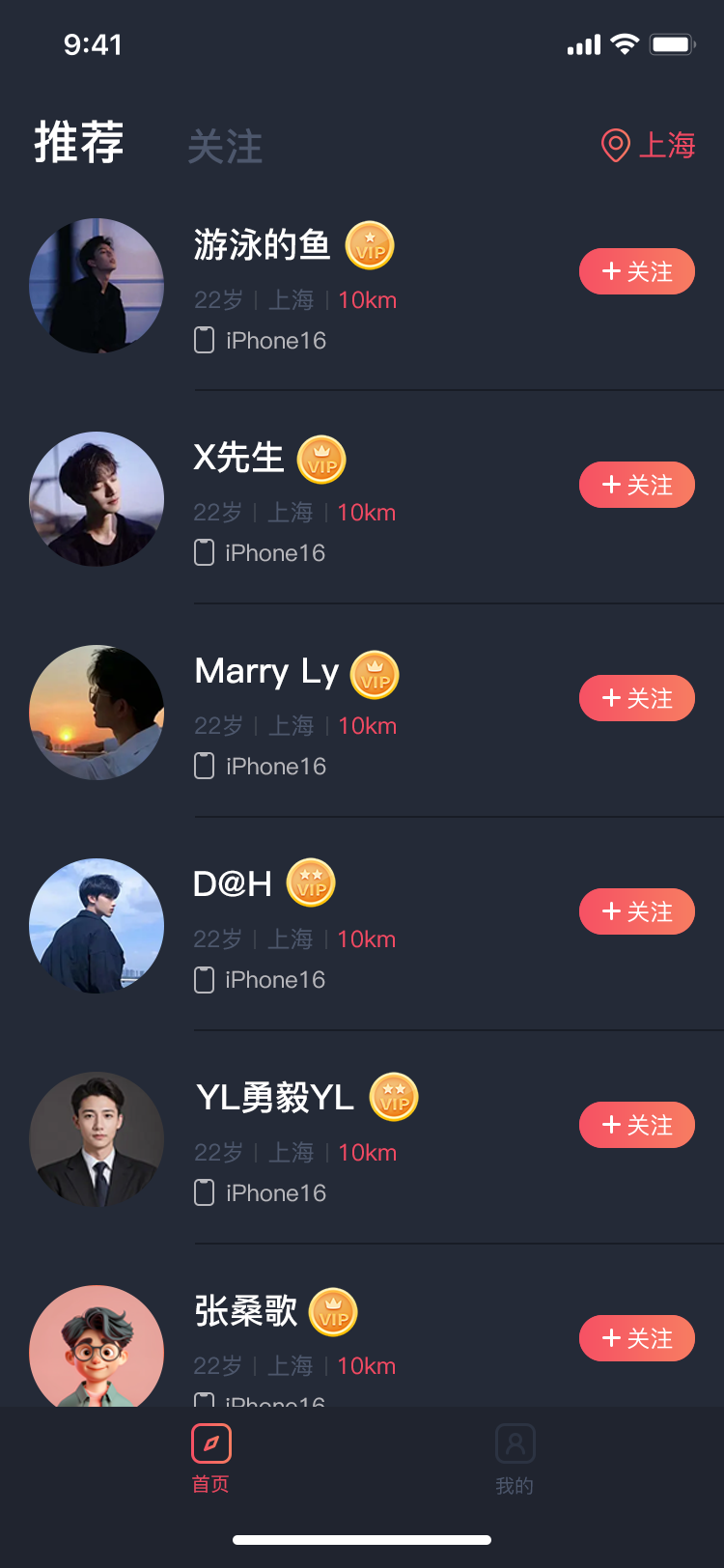Switch to the 关注 tab
Viewport: 724px width, 1568px height.
coord(225,145)
